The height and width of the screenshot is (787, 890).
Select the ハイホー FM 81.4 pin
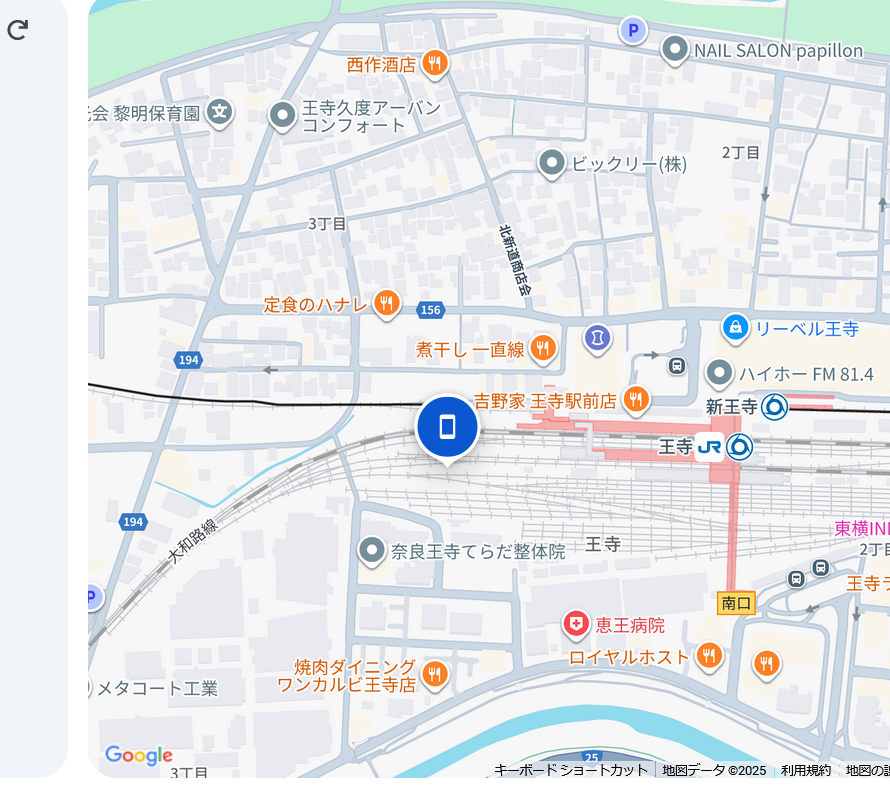719,374
